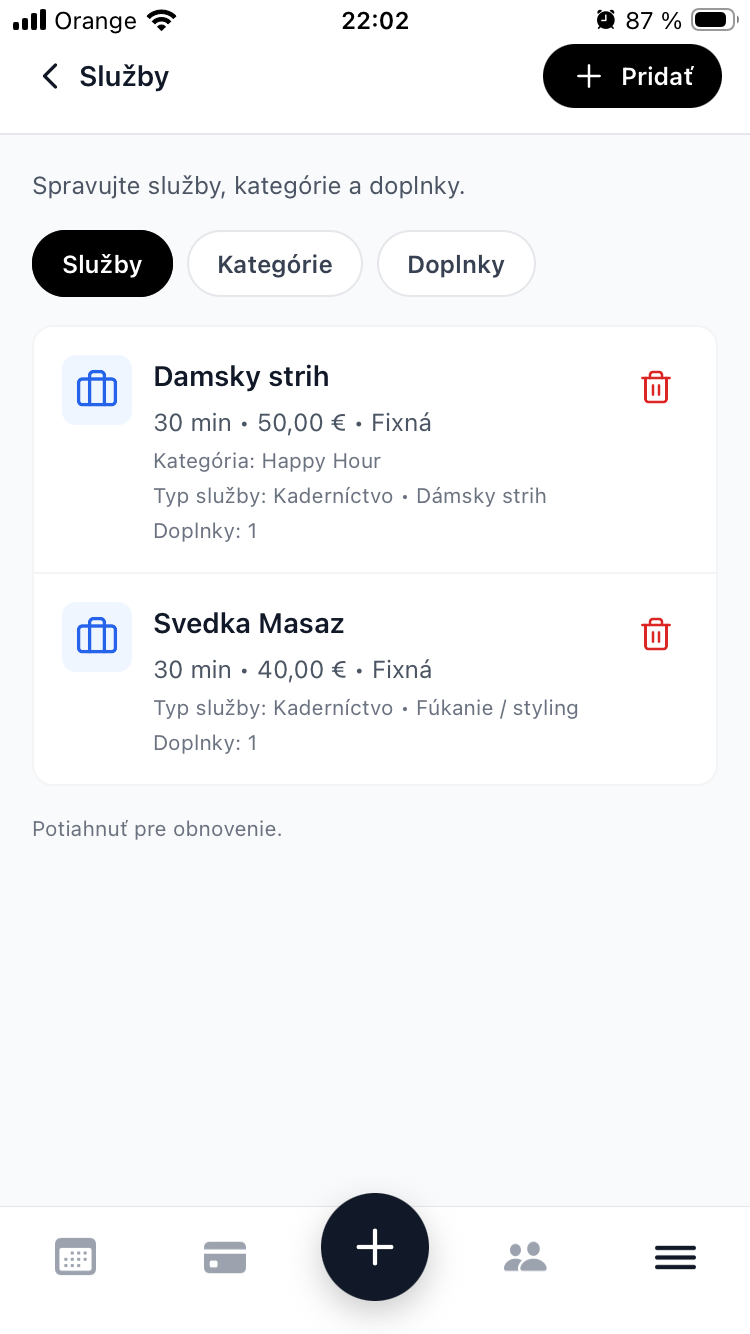Open the Svedka Masaz service details
Screen dimensions: 750x1334
coord(248,623)
